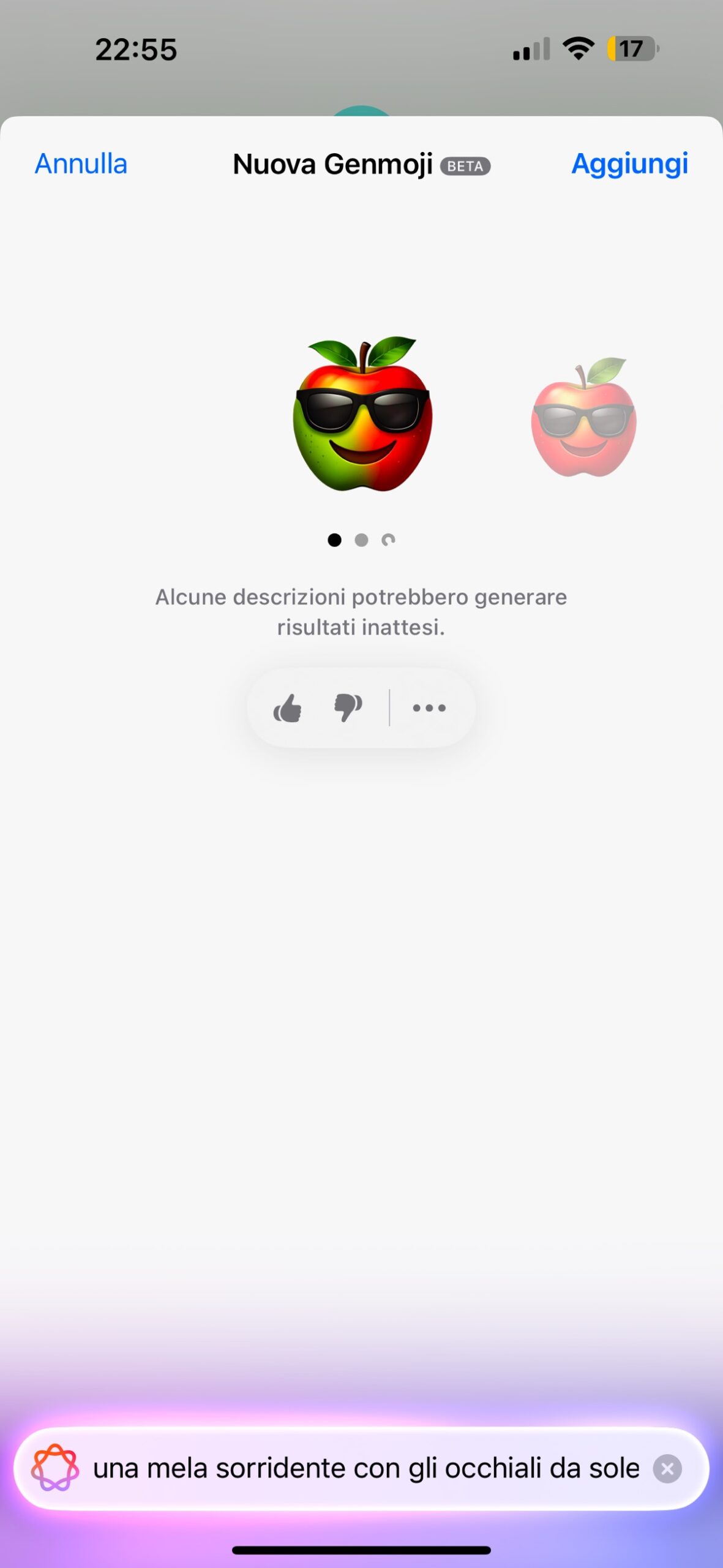Give thumbs down feedback
723x1568 pixels.
click(x=348, y=709)
